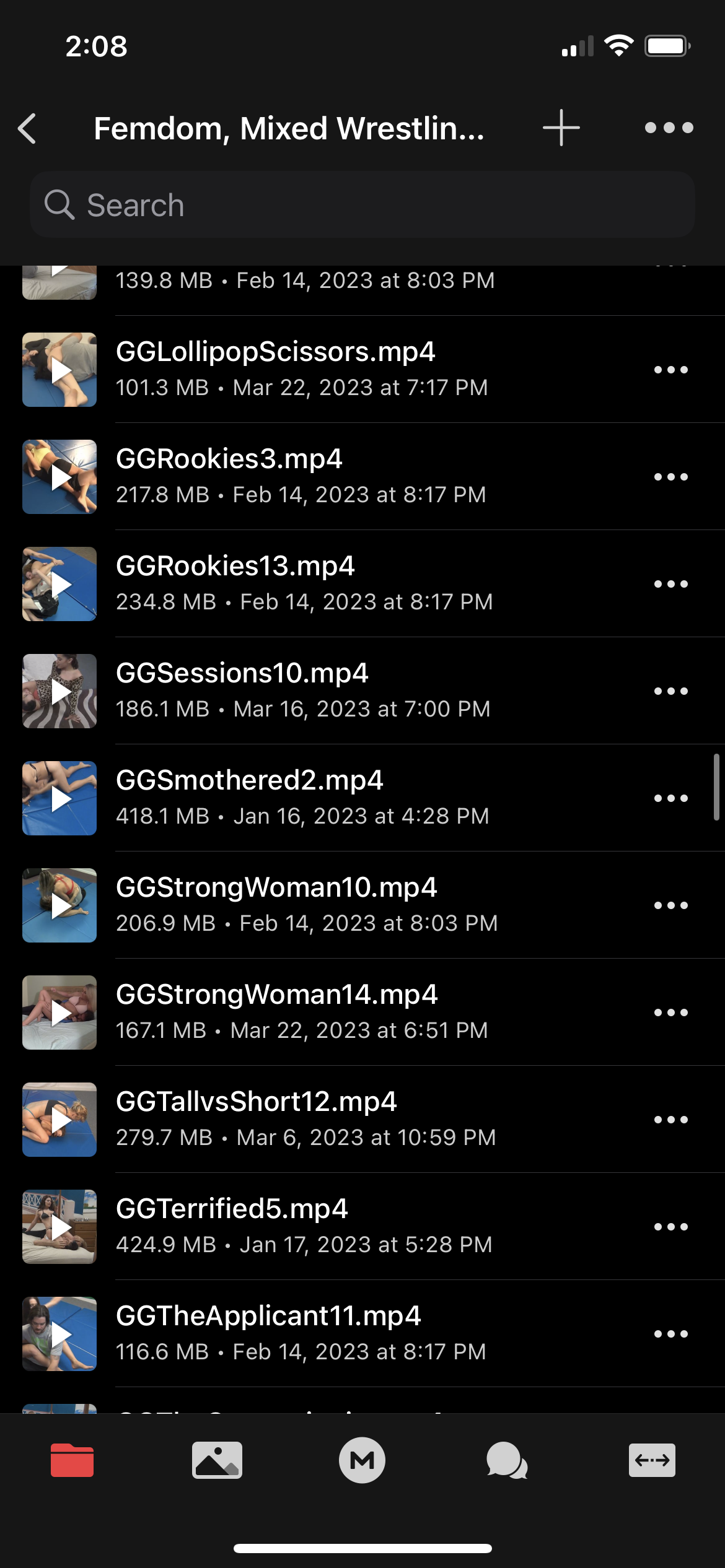The width and height of the screenshot is (725, 1568).
Task: Open options for GGTerrified5.mp4
Action: (670, 1227)
